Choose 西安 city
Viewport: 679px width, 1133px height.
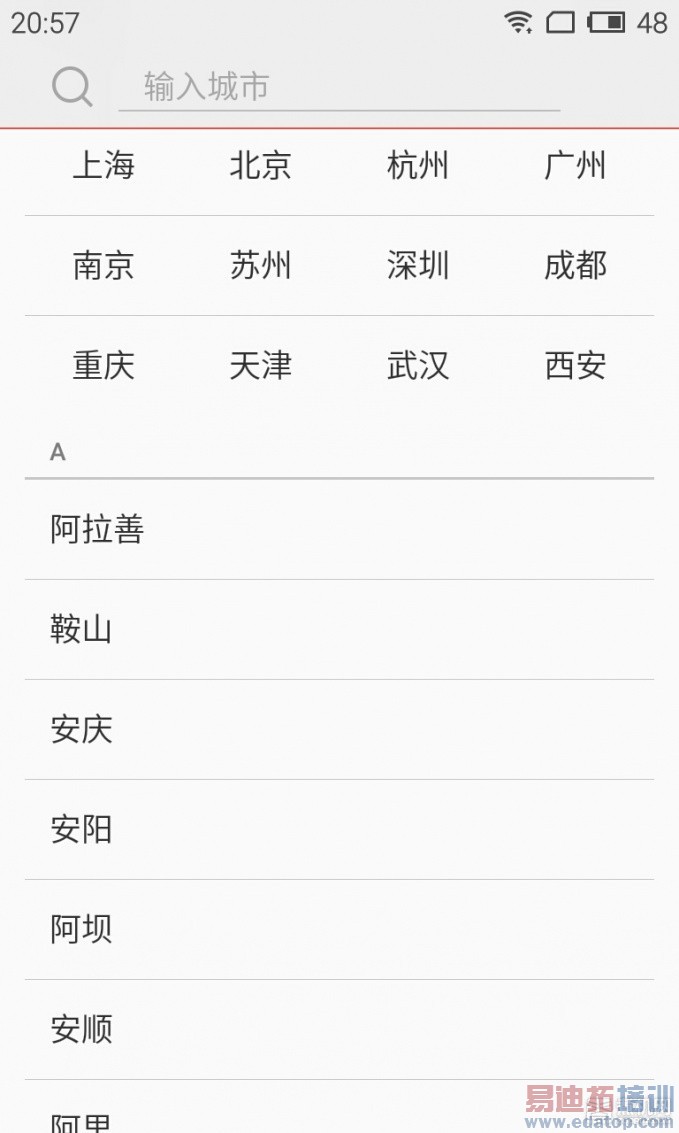click(575, 365)
